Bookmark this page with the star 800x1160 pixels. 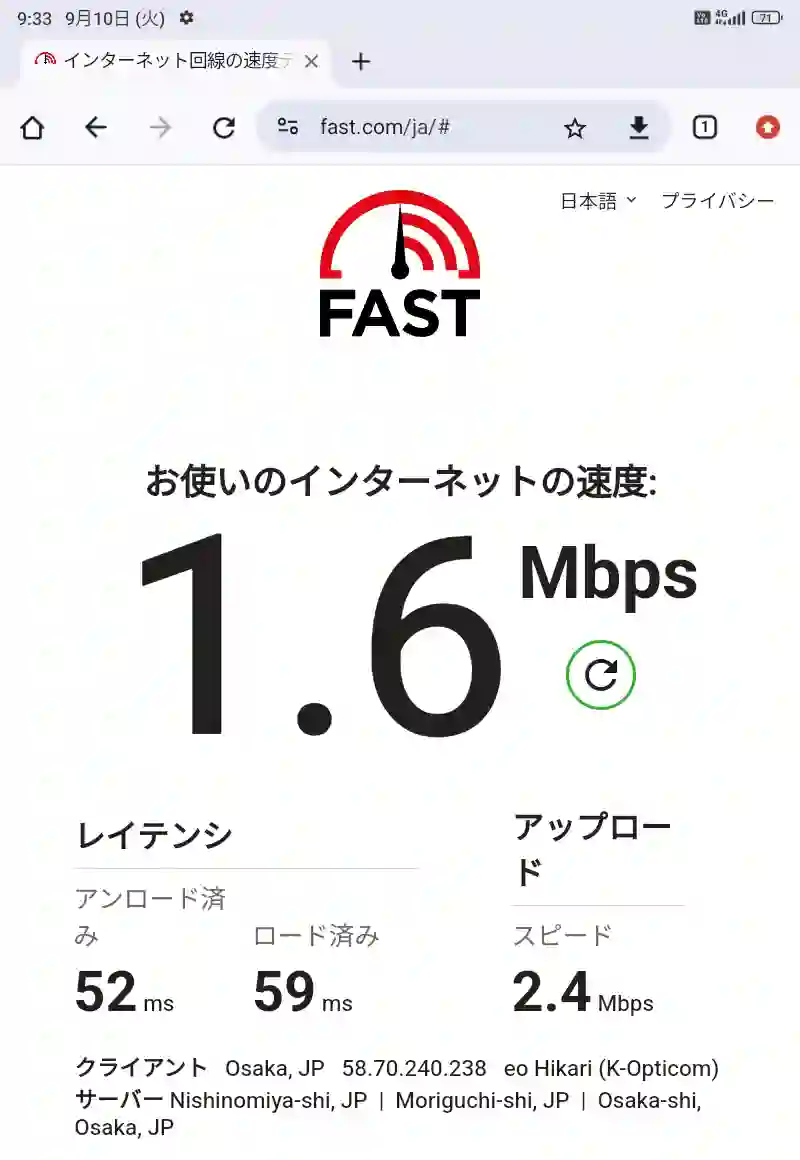coord(573,128)
